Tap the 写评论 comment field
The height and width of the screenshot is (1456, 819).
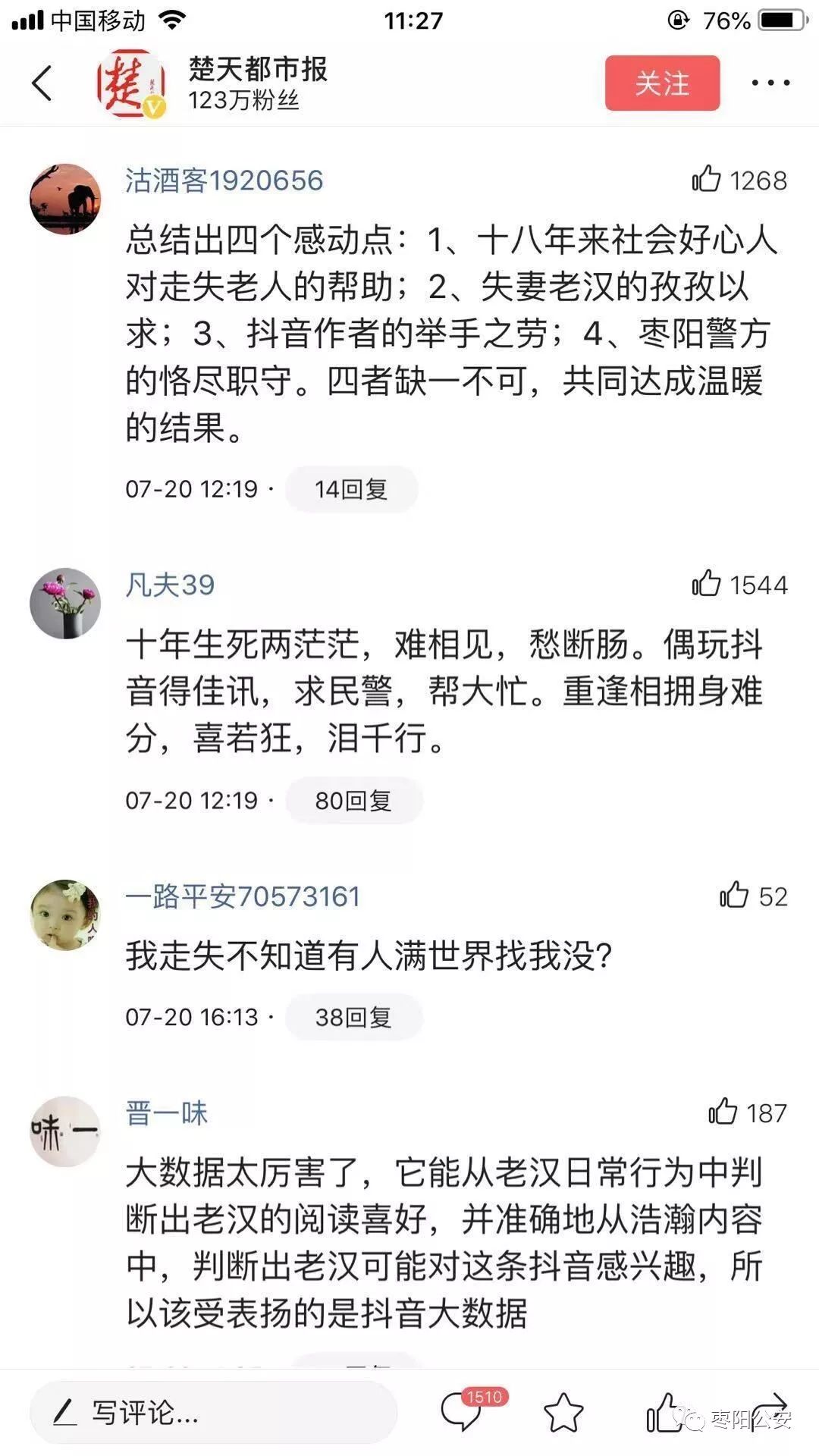point(212,1412)
